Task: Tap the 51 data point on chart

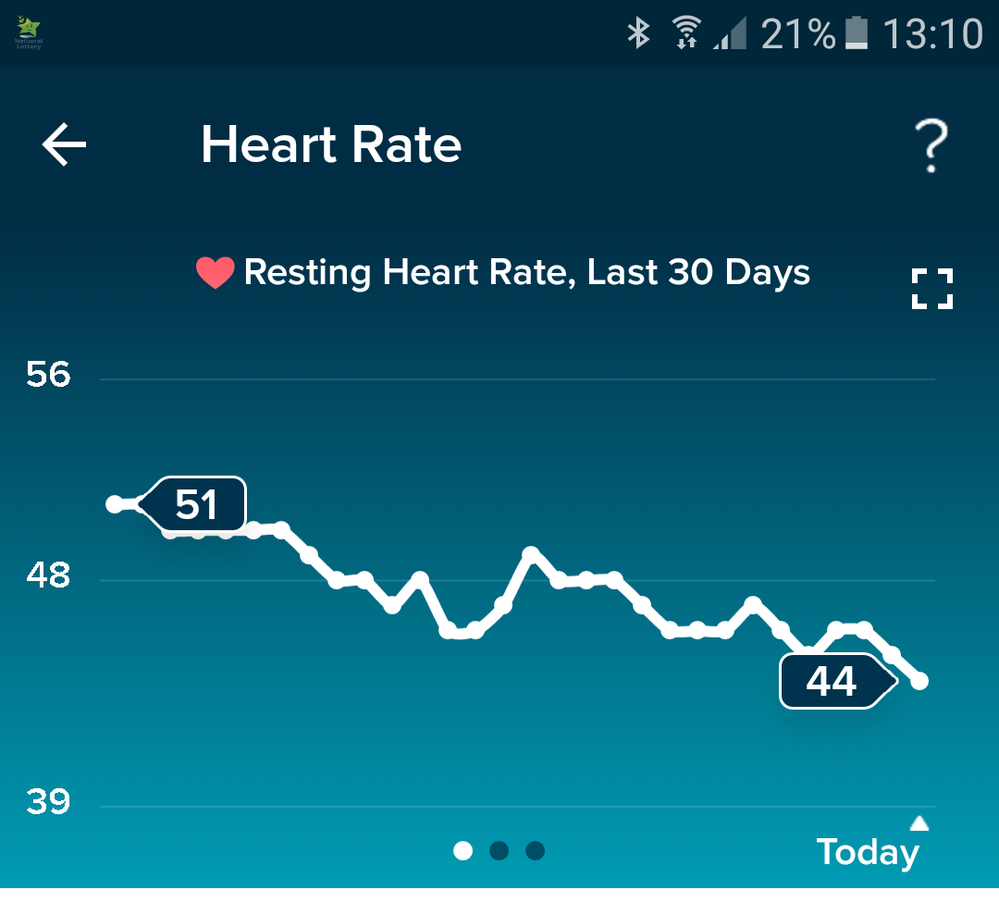Action: tap(115, 504)
